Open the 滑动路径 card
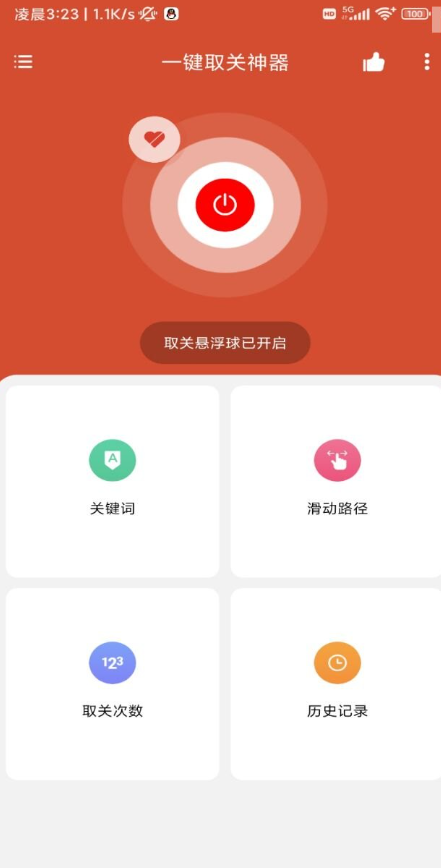441x868 pixels. (336, 482)
